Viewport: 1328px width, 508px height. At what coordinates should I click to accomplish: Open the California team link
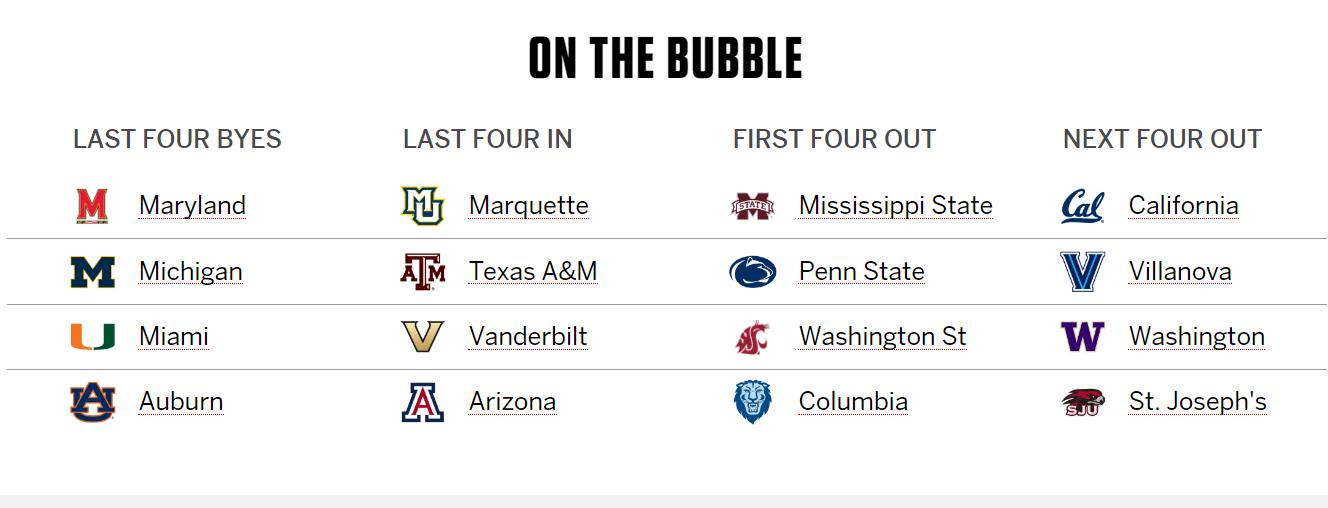(1183, 206)
